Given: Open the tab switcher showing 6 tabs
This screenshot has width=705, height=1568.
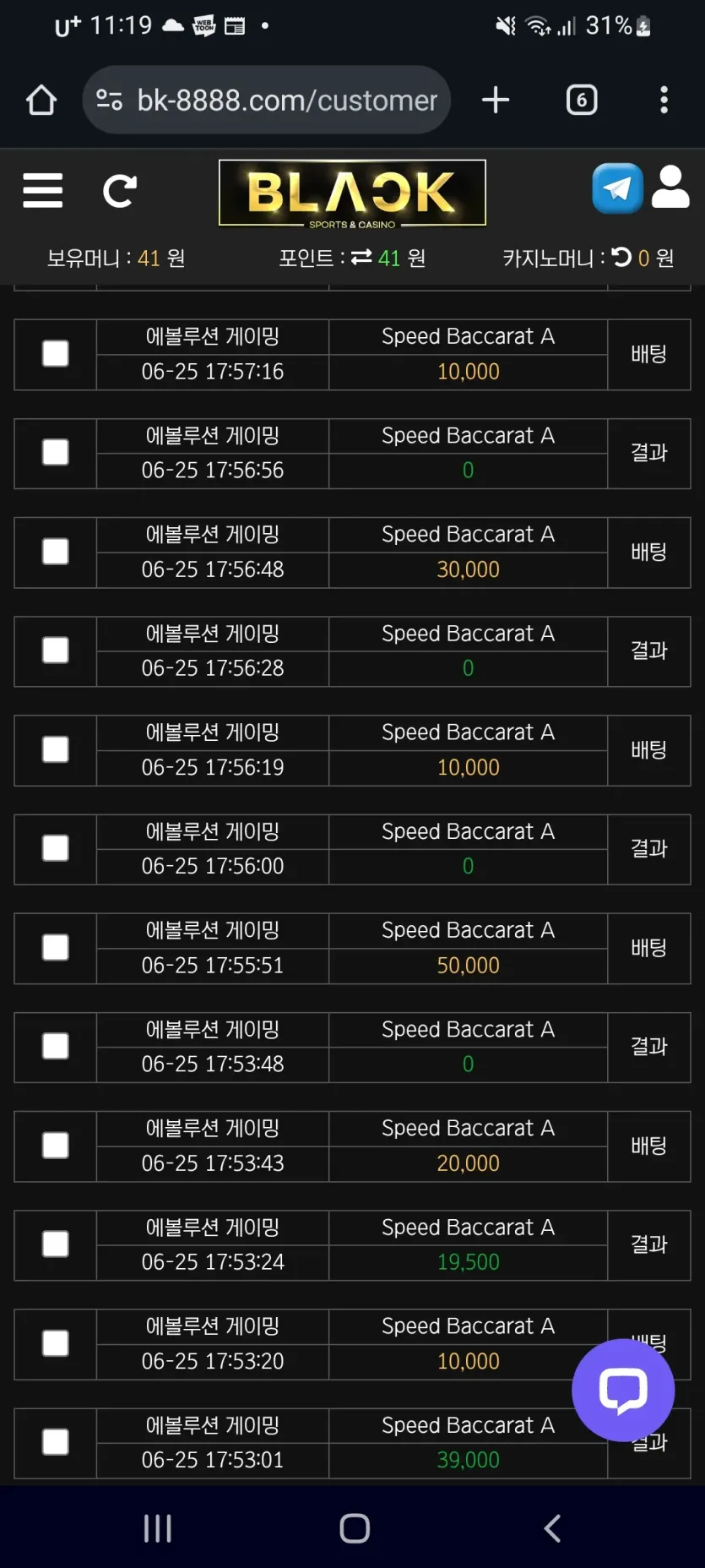Looking at the screenshot, I should tap(582, 101).
